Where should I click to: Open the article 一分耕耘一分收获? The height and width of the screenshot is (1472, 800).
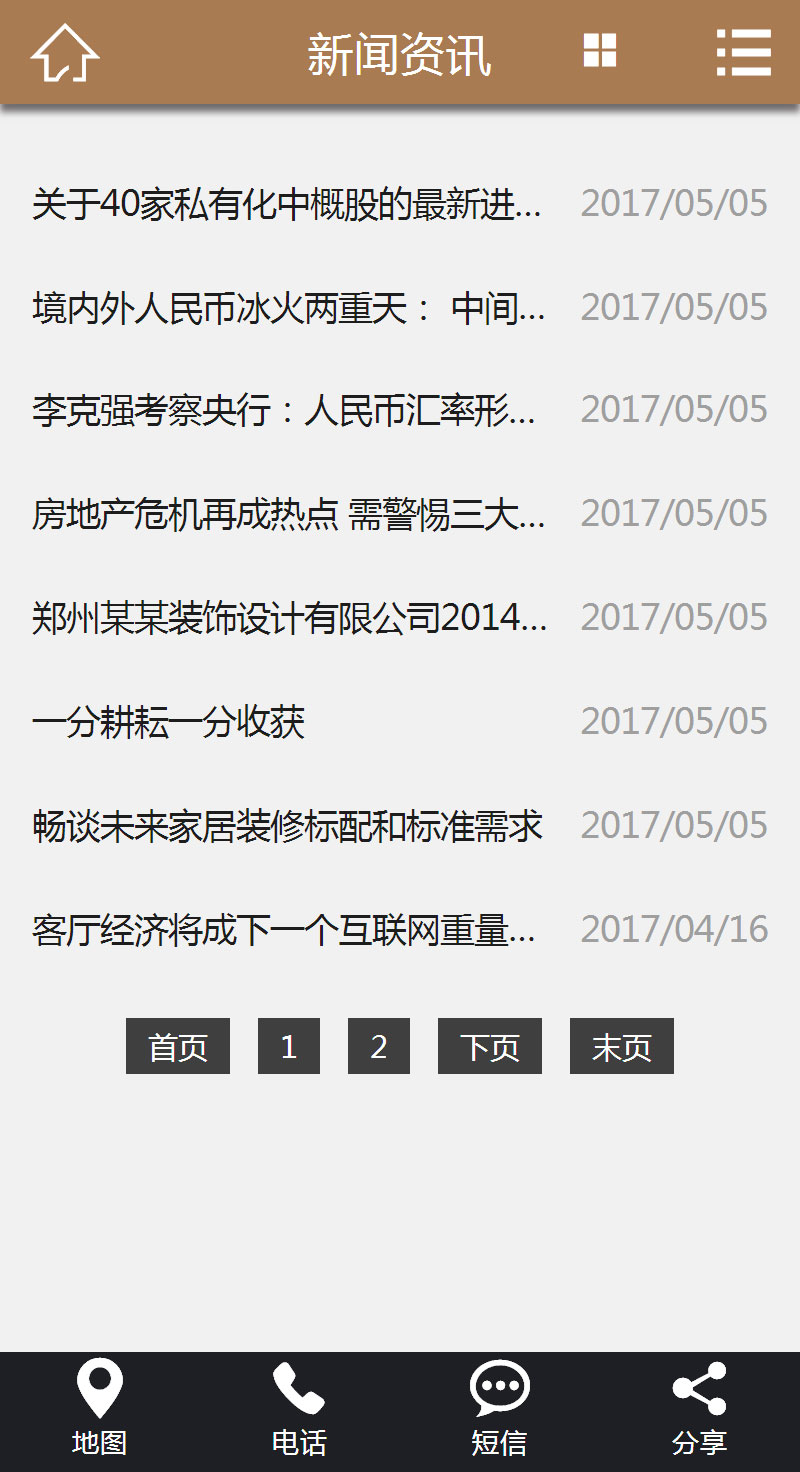click(168, 722)
